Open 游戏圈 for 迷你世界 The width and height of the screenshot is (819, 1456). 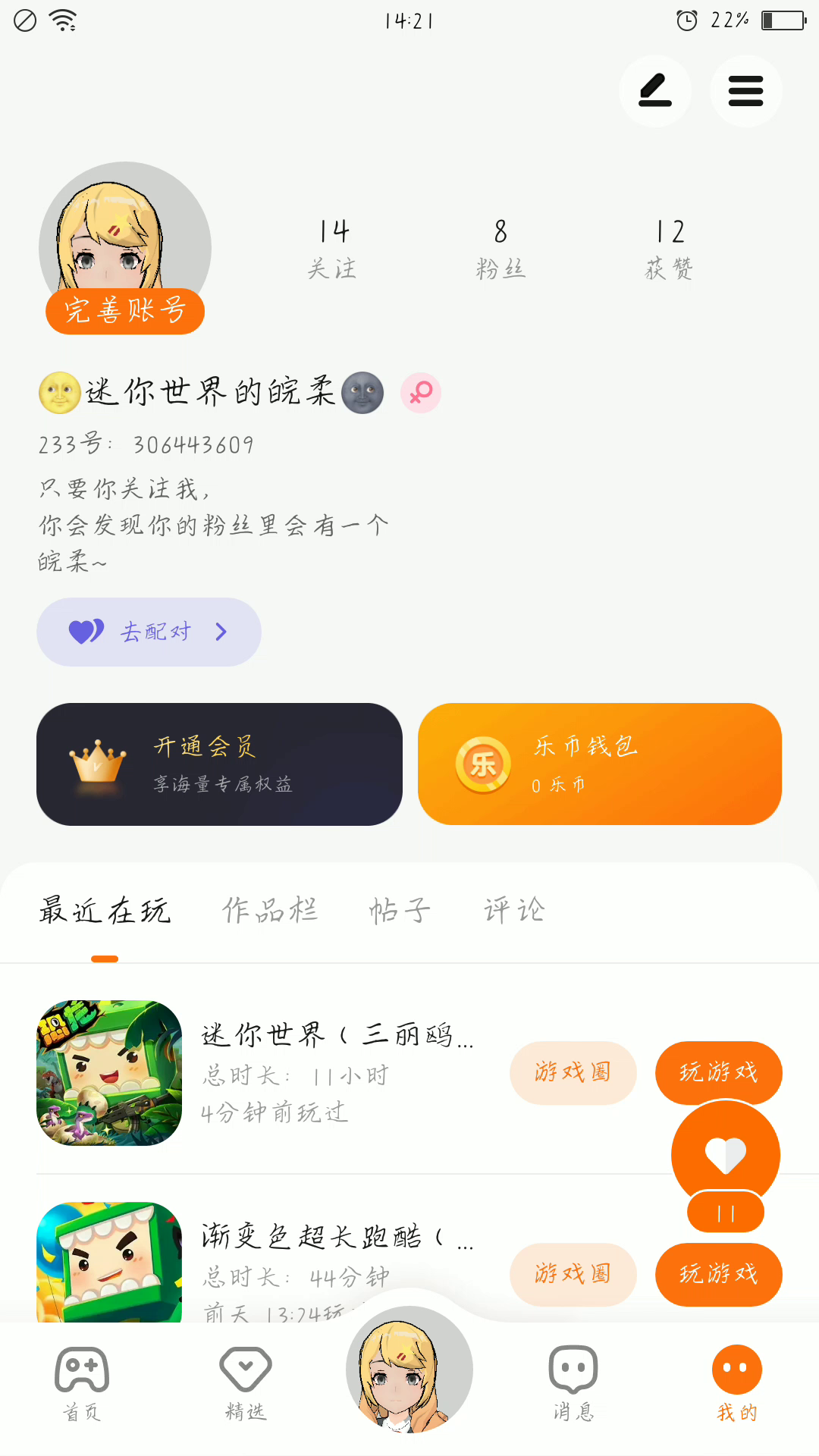573,1072
